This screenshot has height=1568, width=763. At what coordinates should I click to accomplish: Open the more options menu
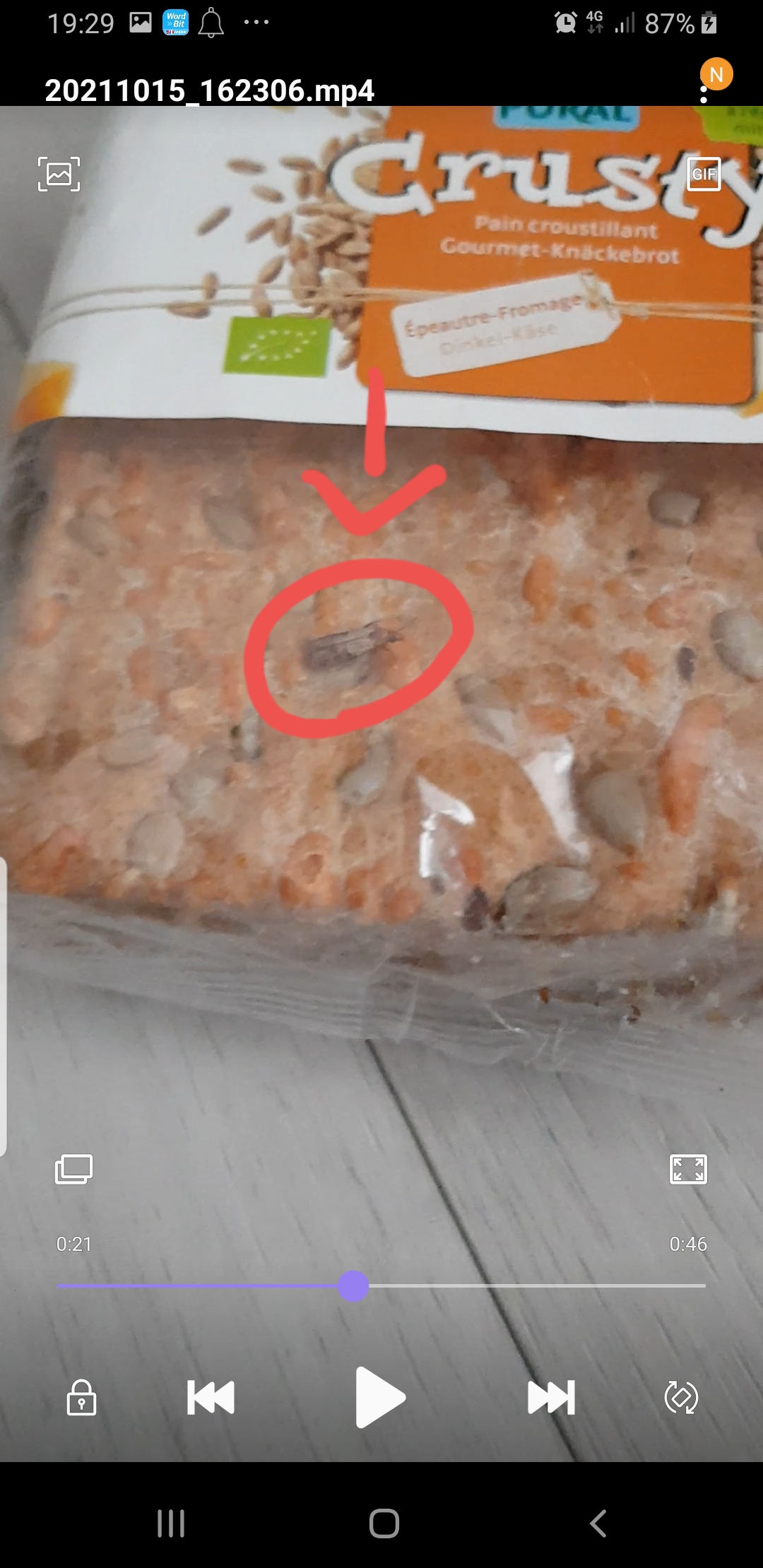[704, 95]
